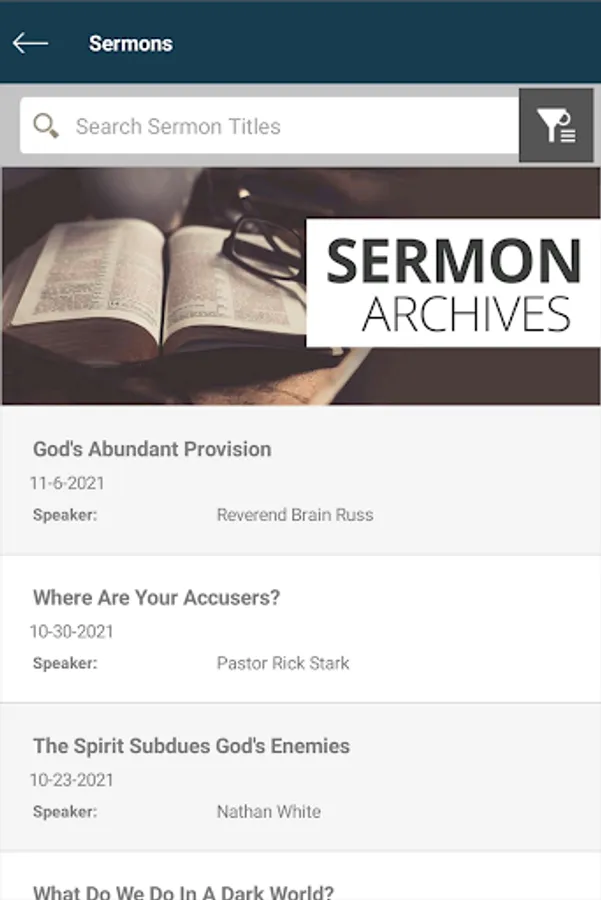View the sermon Where Are Your Accusers?
Screen dimensions: 601x900
300,629
